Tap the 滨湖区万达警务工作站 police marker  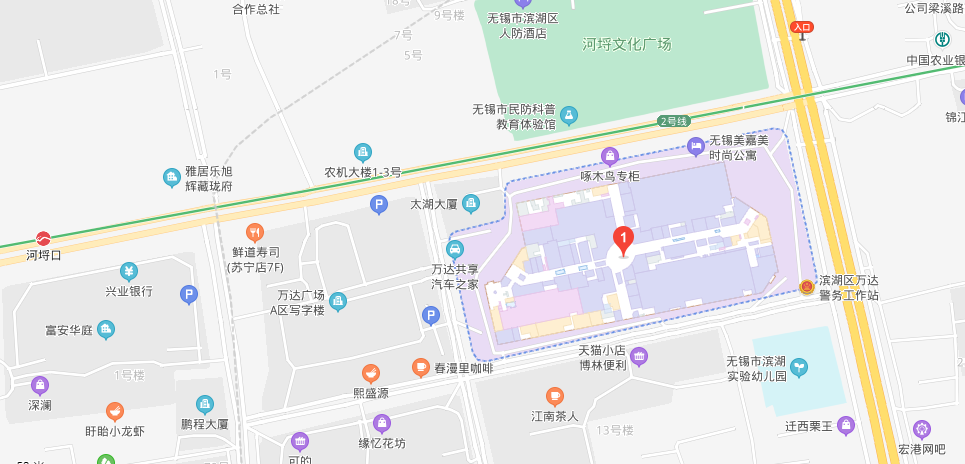(806, 288)
